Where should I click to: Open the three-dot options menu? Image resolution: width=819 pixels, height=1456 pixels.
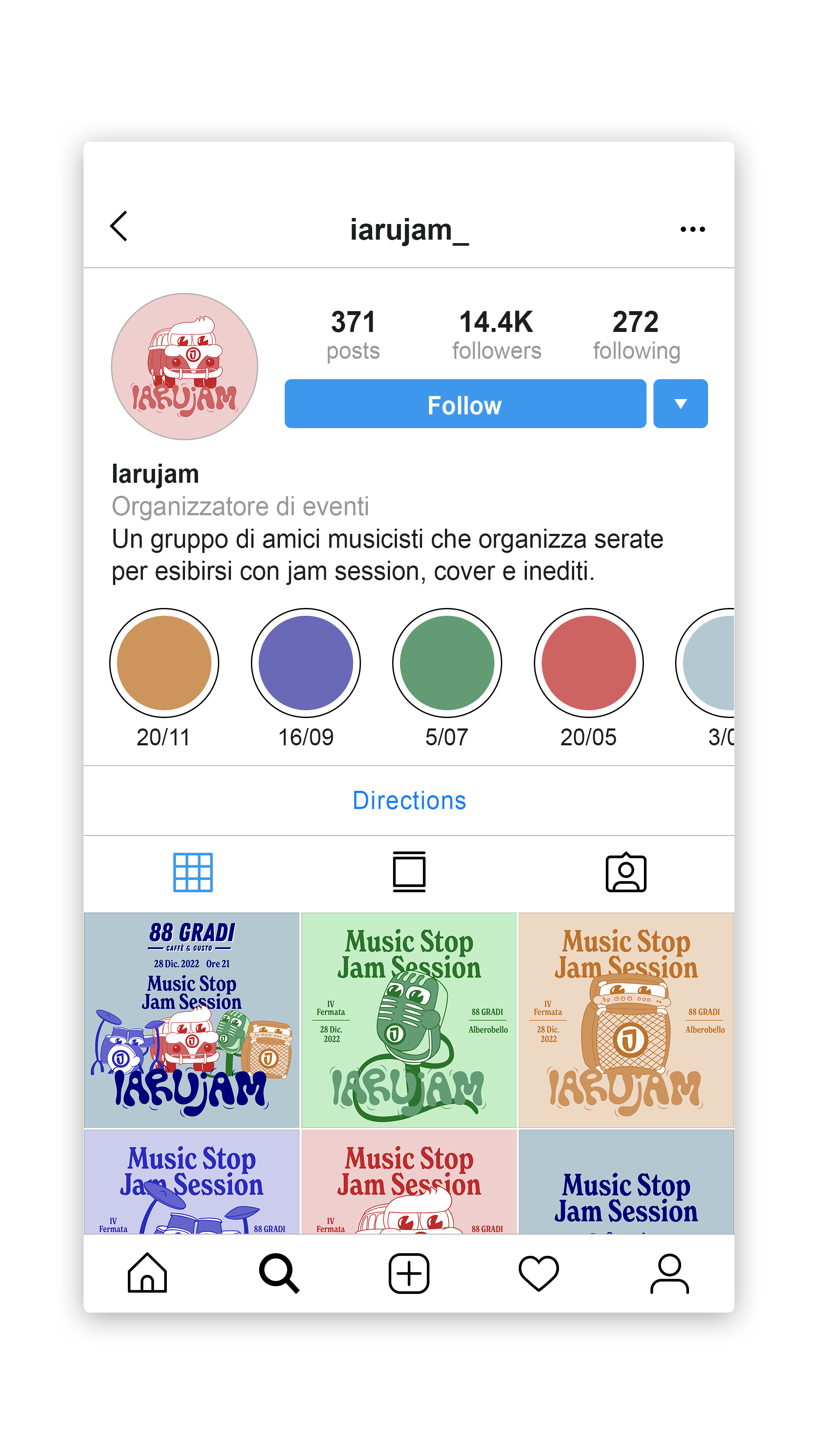(692, 229)
